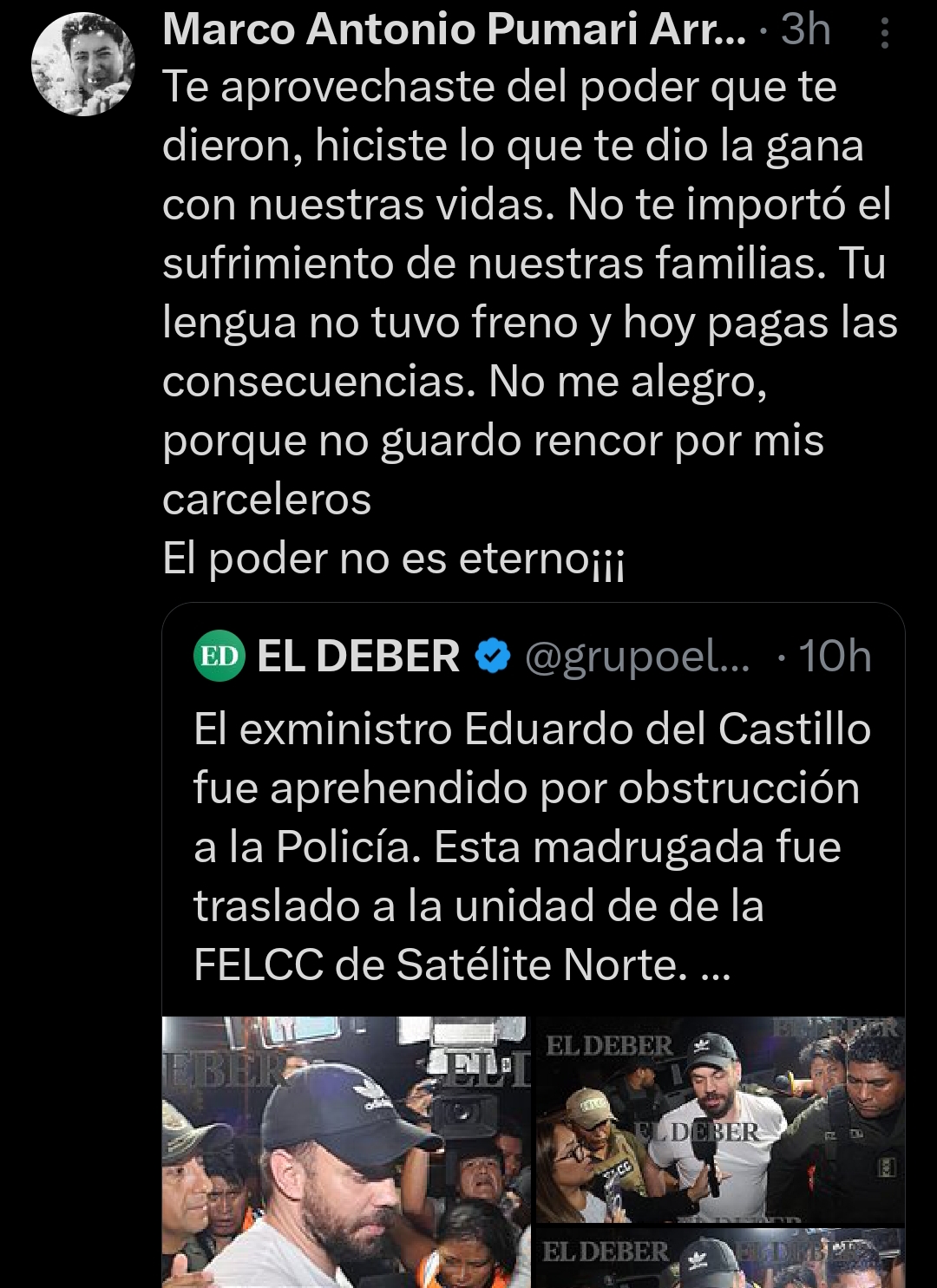
Task: Open Marco Antonio Pumari's profile picture
Action: pos(83,64)
